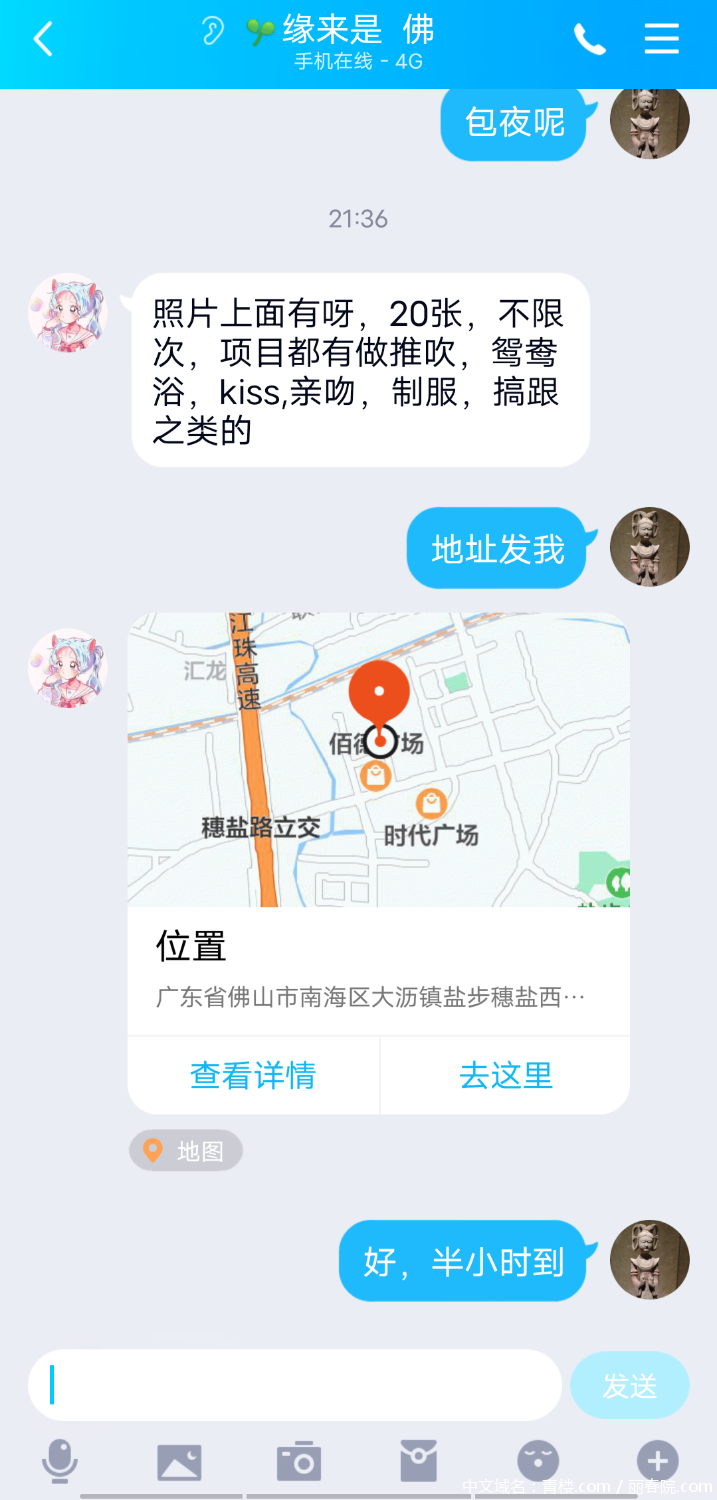Viewport: 717px width, 1500px height.
Task: Open the emoji sticker panel
Action: click(537, 1461)
